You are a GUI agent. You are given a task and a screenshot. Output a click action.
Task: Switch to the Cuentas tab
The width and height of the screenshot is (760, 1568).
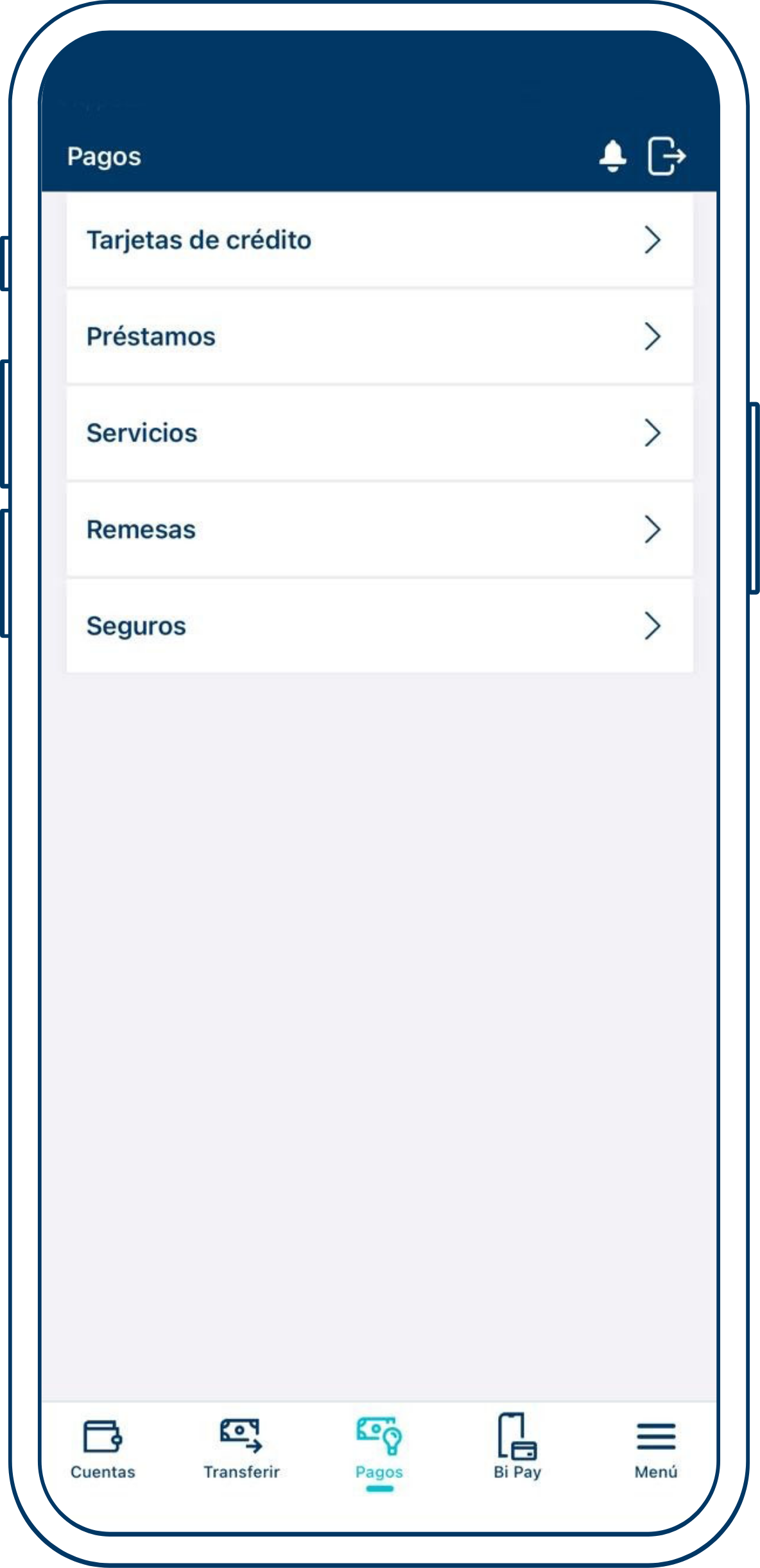[x=103, y=1448]
